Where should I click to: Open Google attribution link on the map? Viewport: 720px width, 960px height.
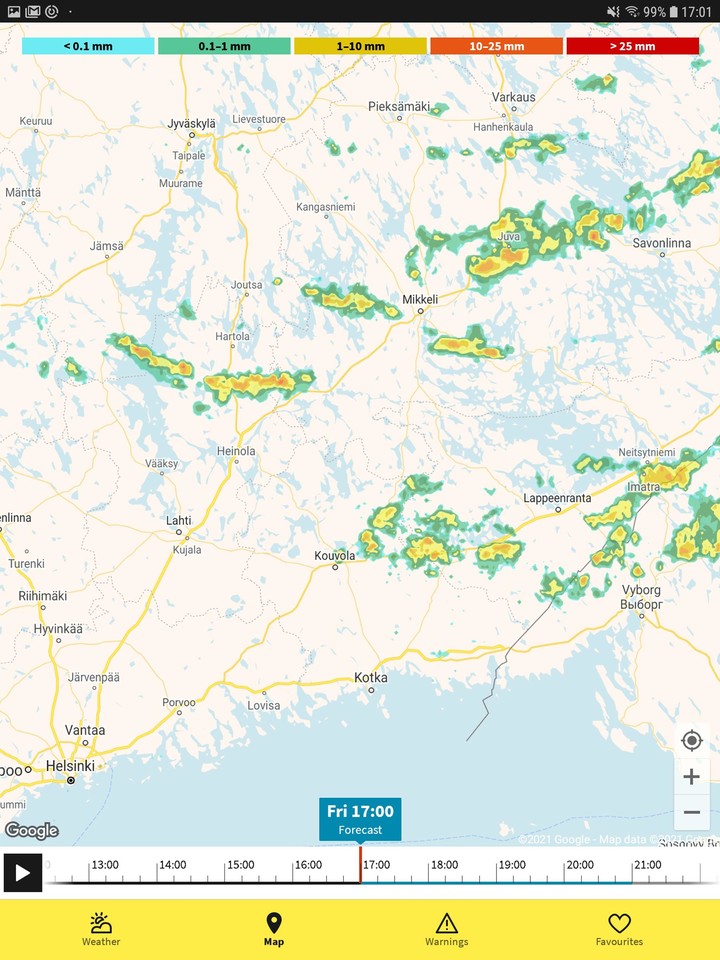point(31,830)
